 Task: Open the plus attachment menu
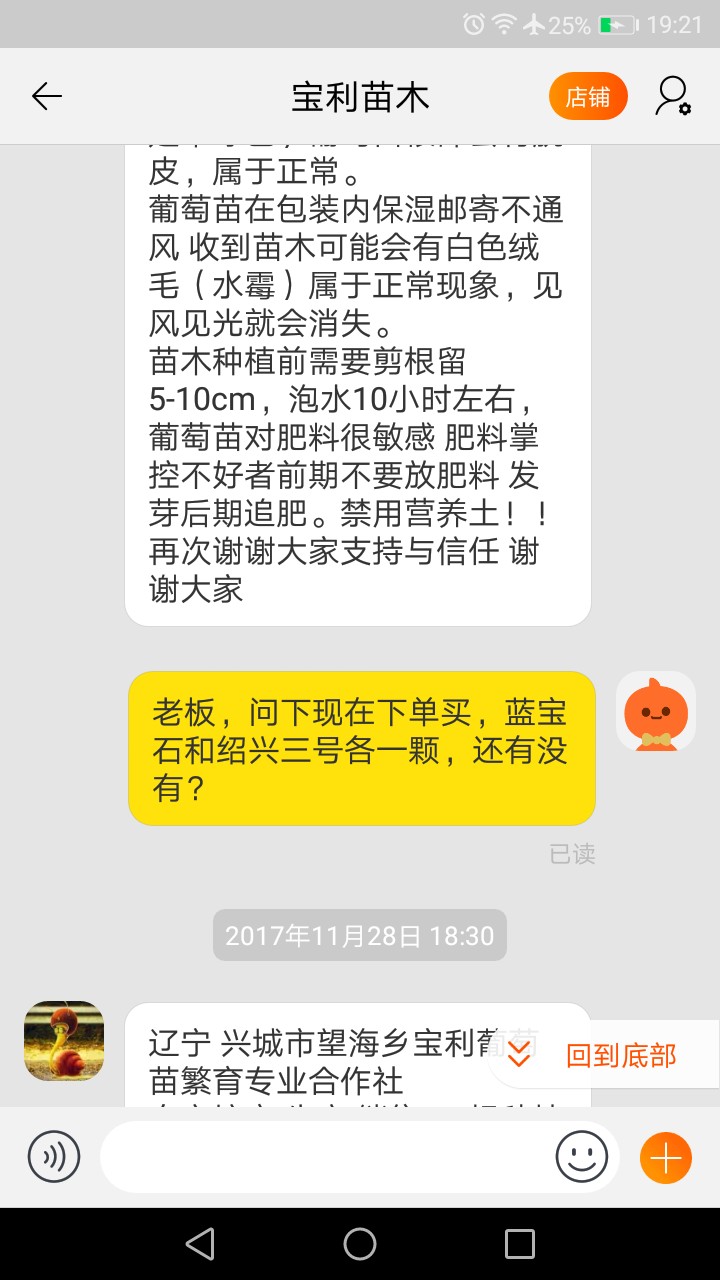click(665, 1158)
